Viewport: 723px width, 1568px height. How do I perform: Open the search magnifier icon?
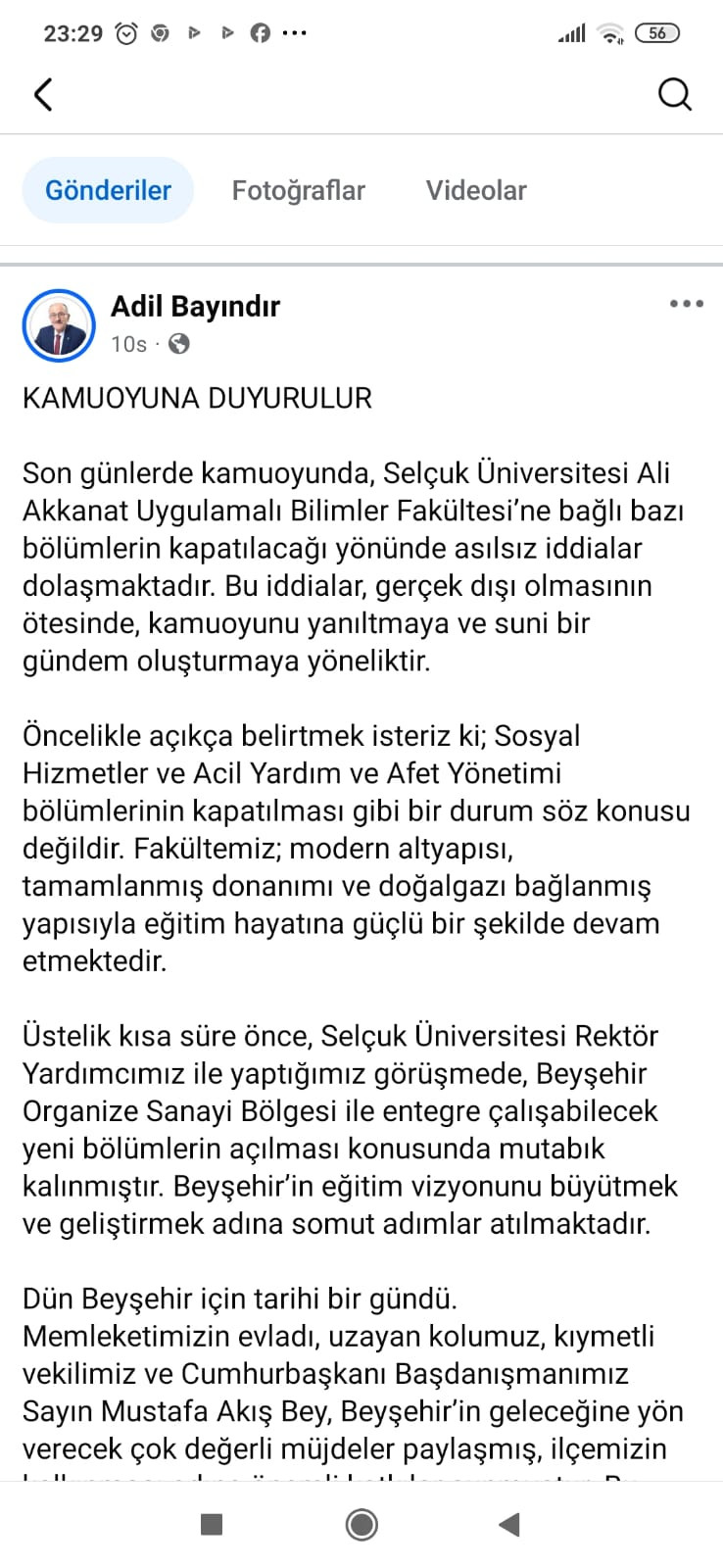(x=674, y=95)
